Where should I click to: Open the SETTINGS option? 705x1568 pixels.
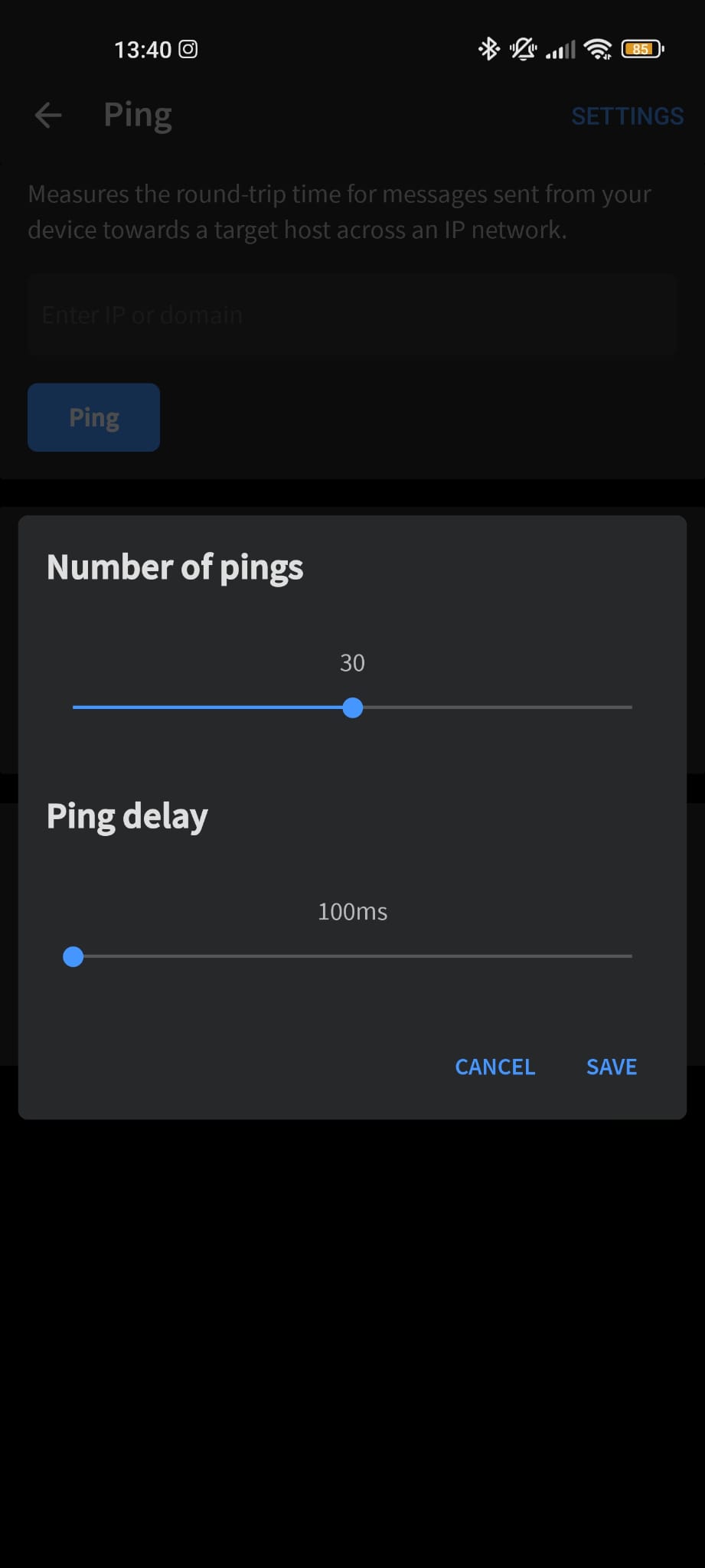click(627, 116)
